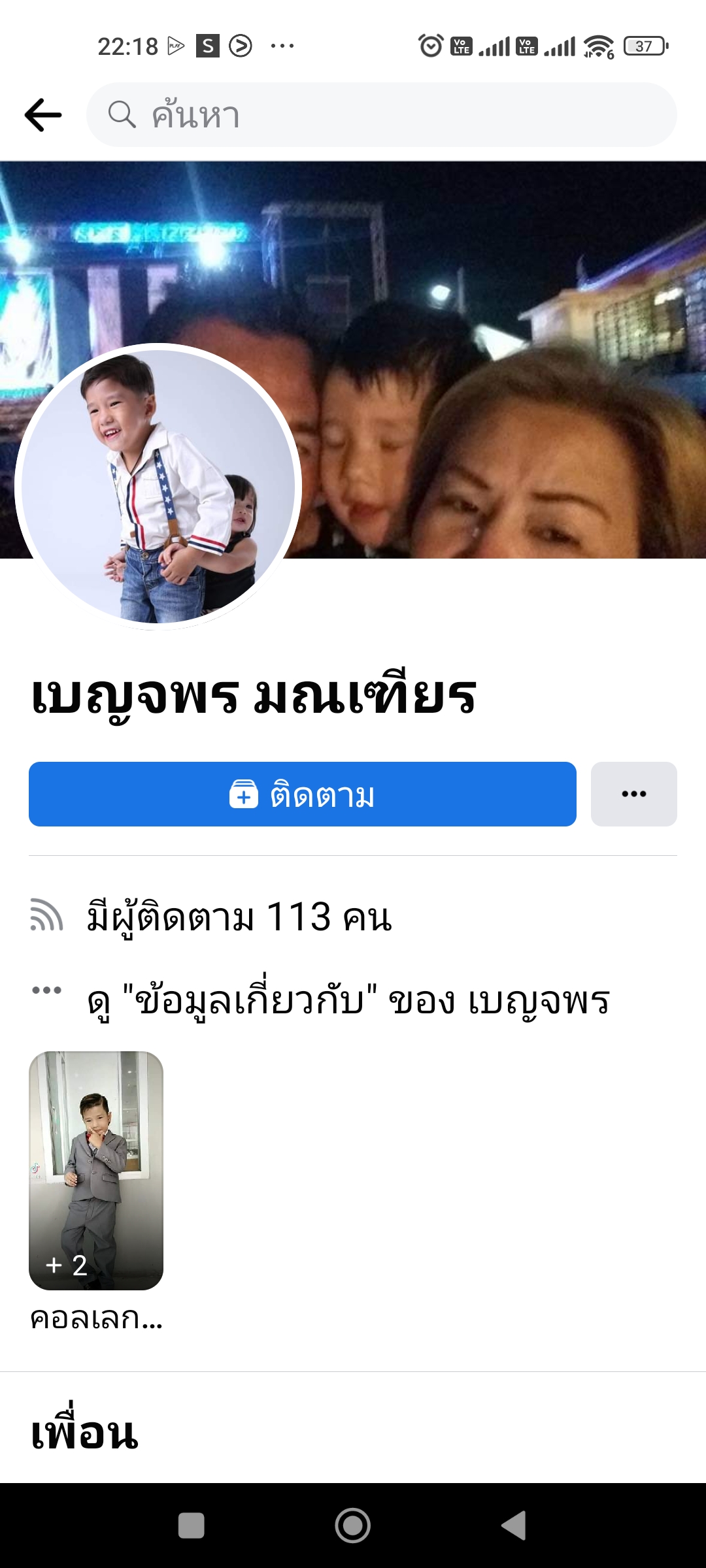Open the ค้นหา search field
The image size is (706, 1568).
(382, 115)
